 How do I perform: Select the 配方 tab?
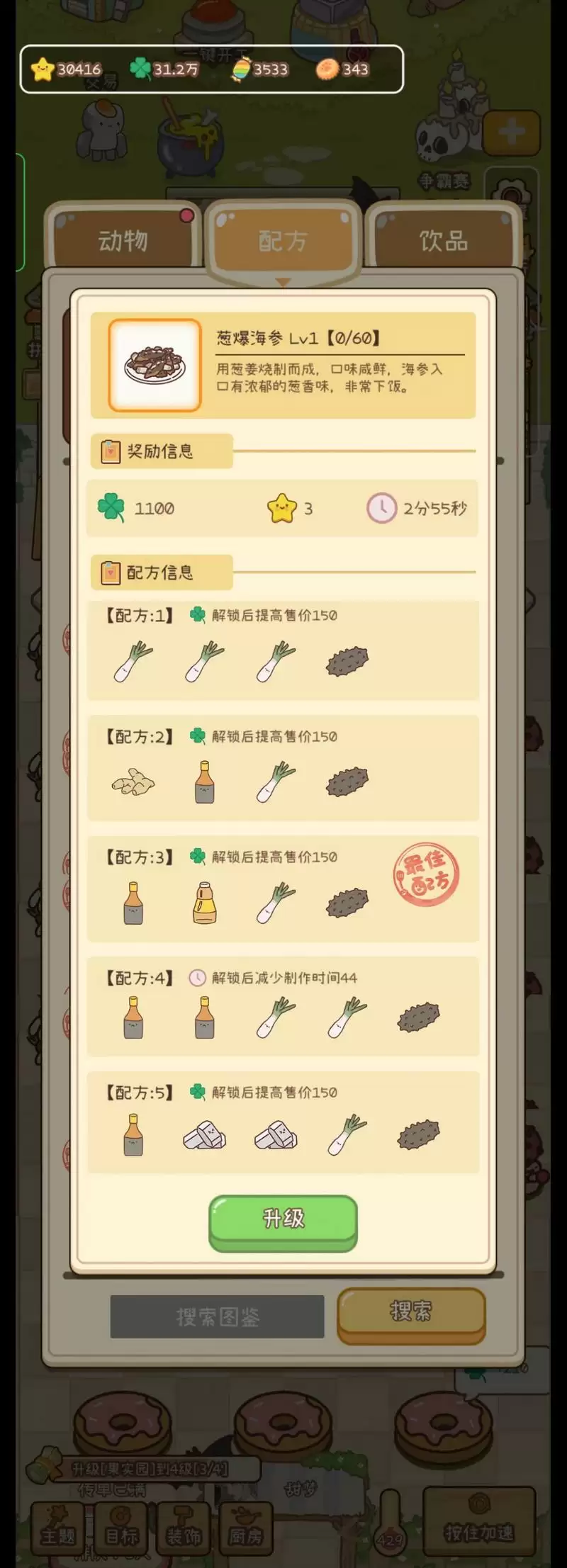coord(283,241)
